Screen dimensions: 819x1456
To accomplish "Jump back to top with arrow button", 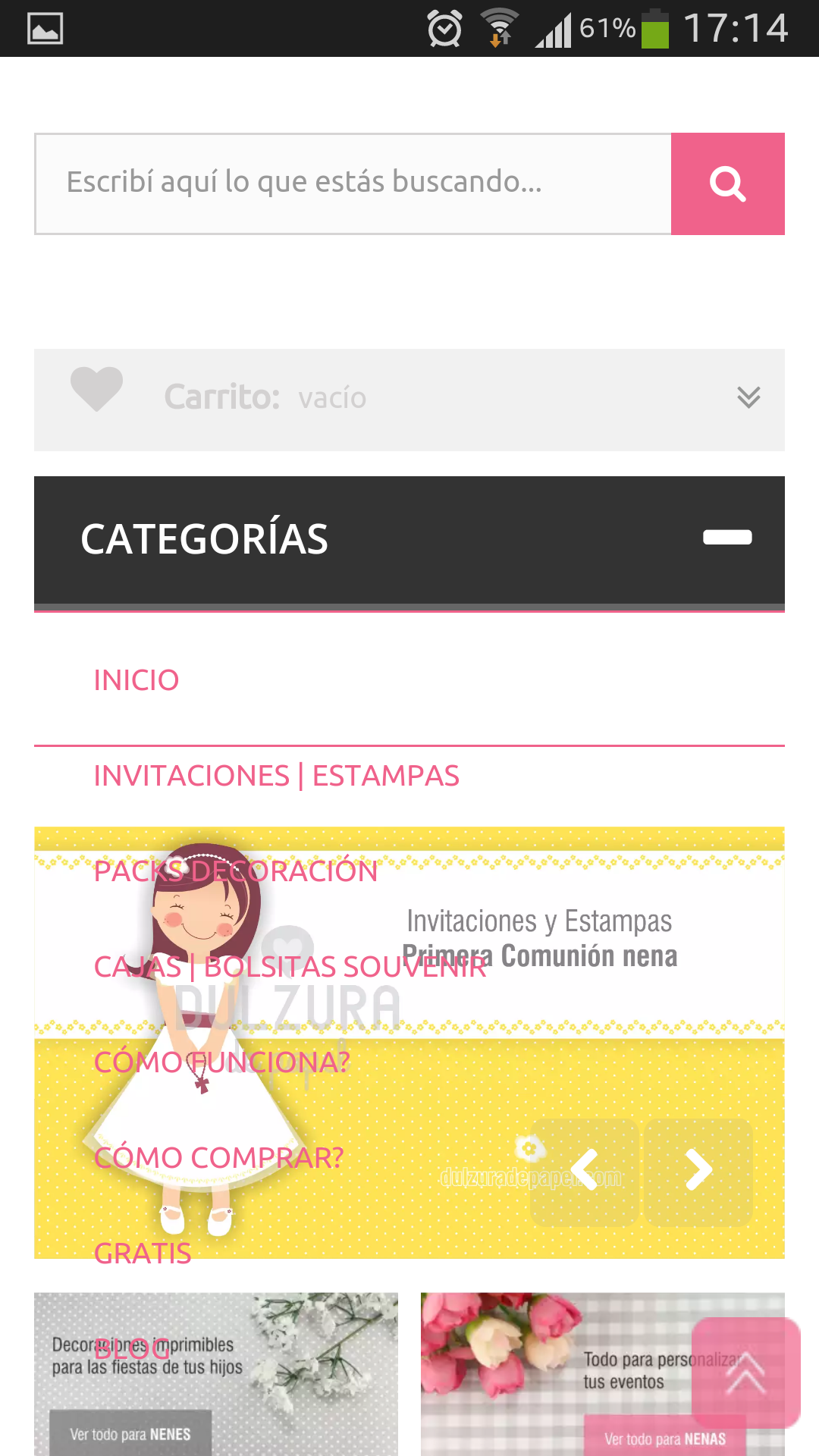I will coord(746,1373).
